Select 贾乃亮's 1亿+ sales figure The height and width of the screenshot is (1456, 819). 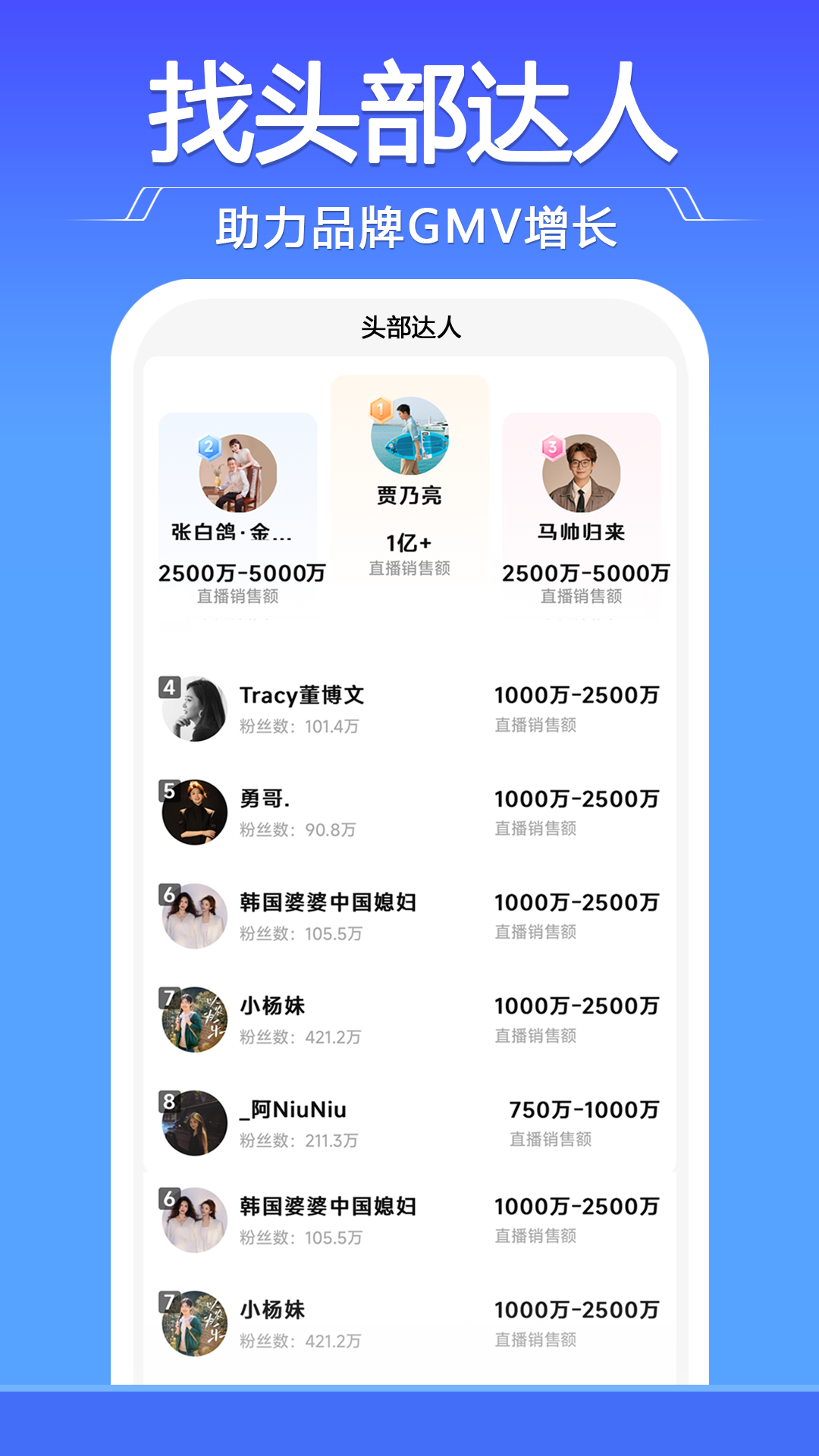point(409,543)
